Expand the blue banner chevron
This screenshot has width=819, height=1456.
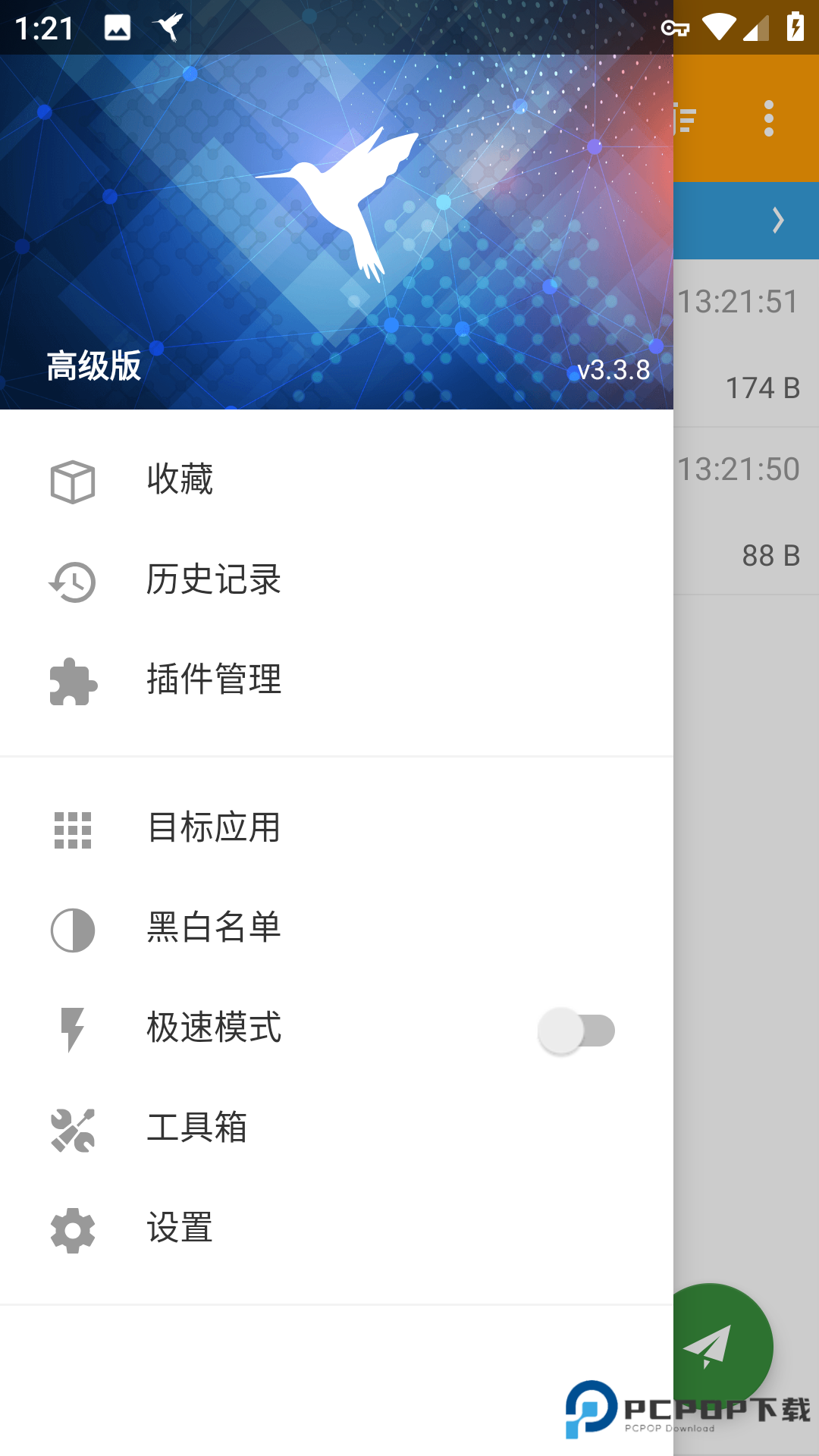[778, 221]
